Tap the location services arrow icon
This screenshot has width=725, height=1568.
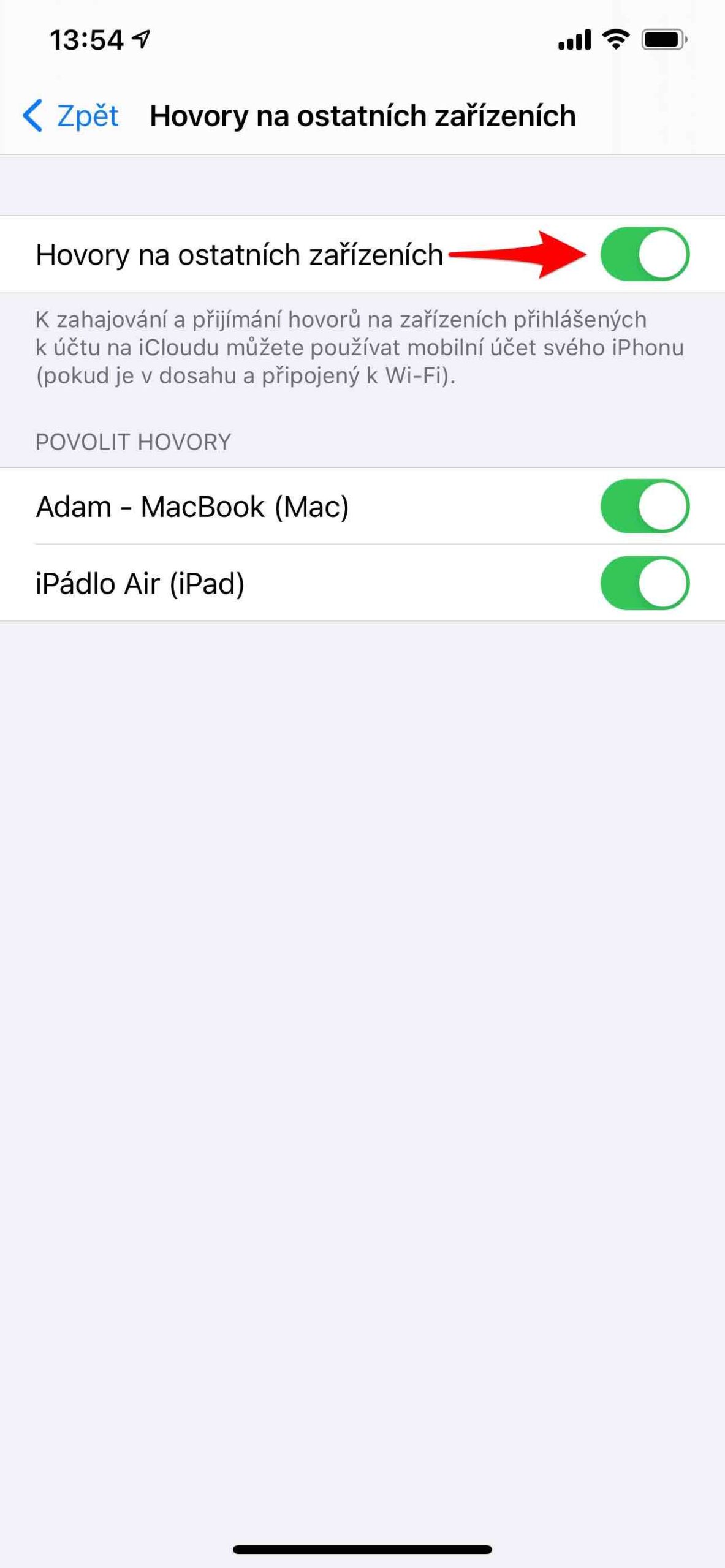141,37
